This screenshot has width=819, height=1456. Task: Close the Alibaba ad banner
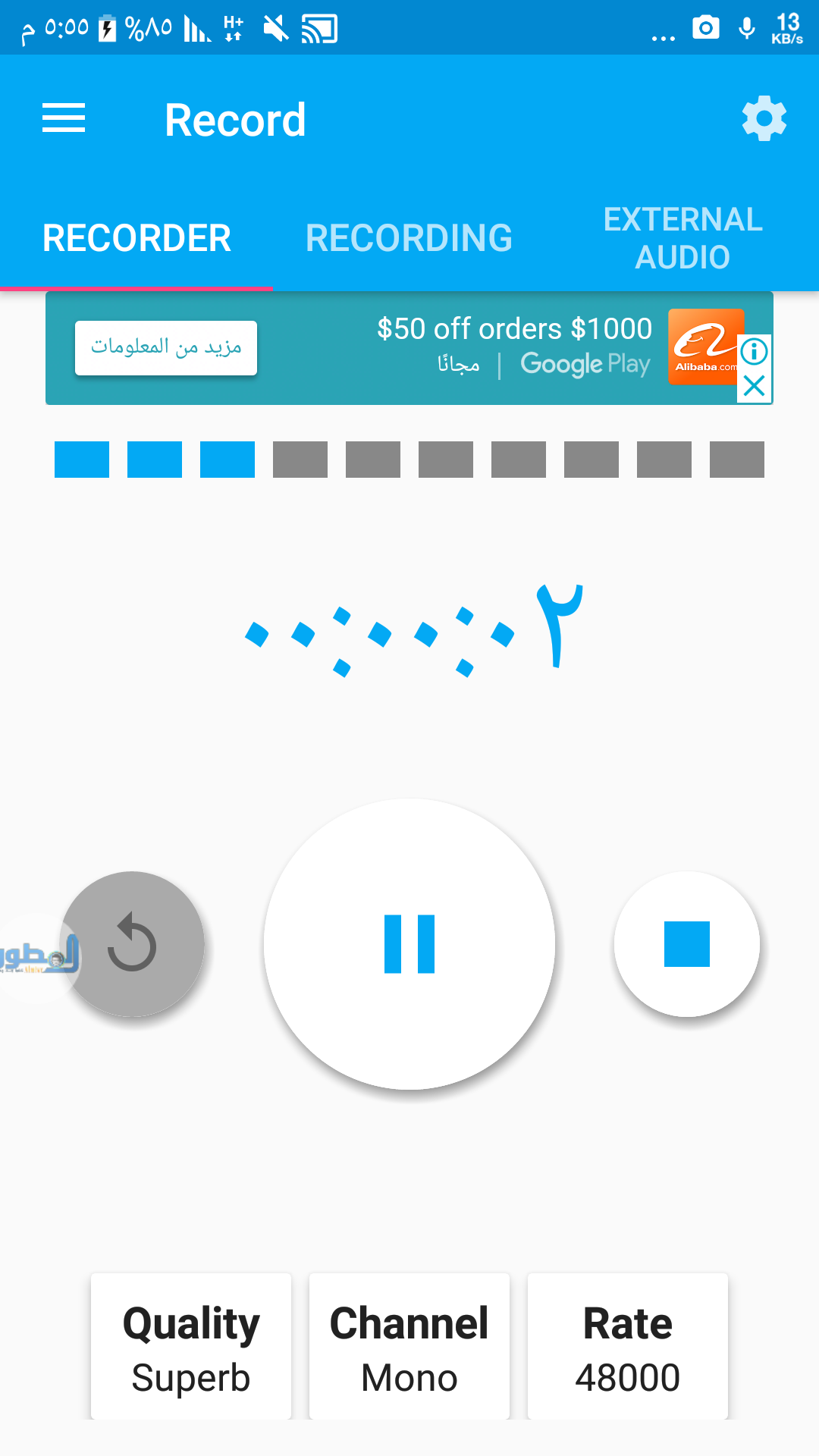(755, 386)
